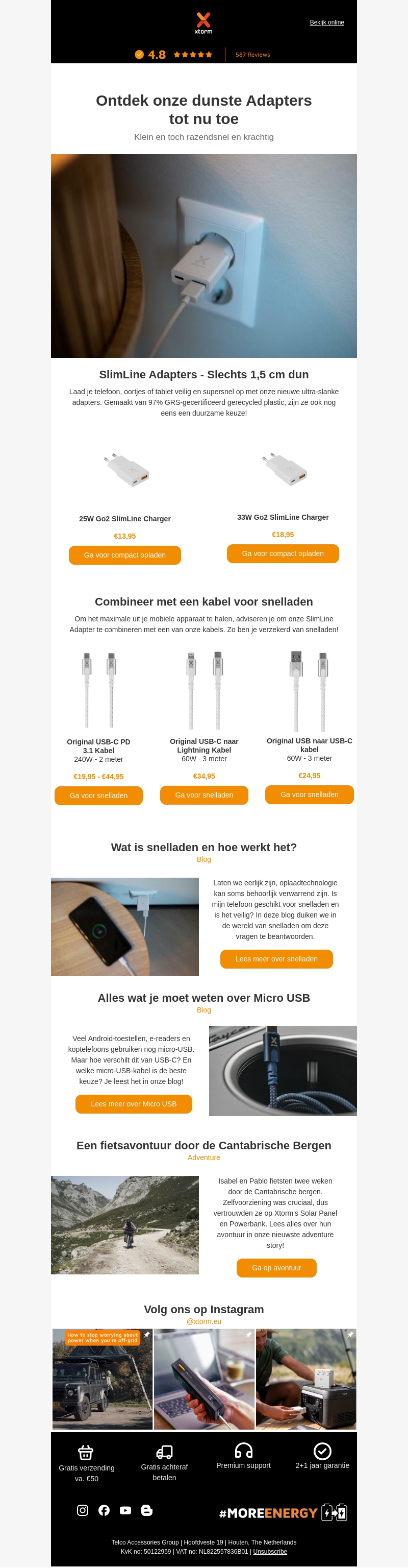Image resolution: width=408 pixels, height=1568 pixels.
Task: Open the Facebook icon in the footer
Action: click(104, 1510)
